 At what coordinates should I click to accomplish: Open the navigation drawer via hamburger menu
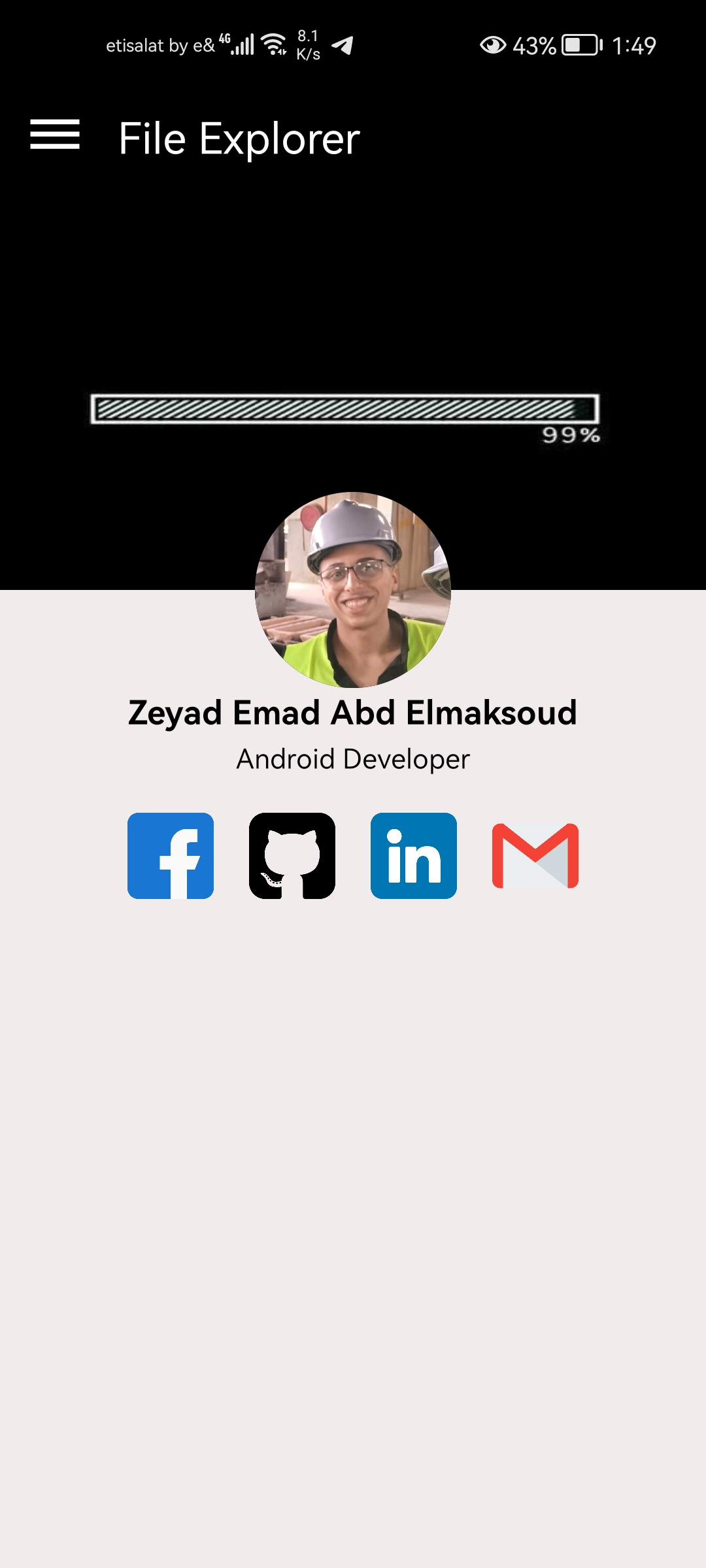click(x=56, y=137)
